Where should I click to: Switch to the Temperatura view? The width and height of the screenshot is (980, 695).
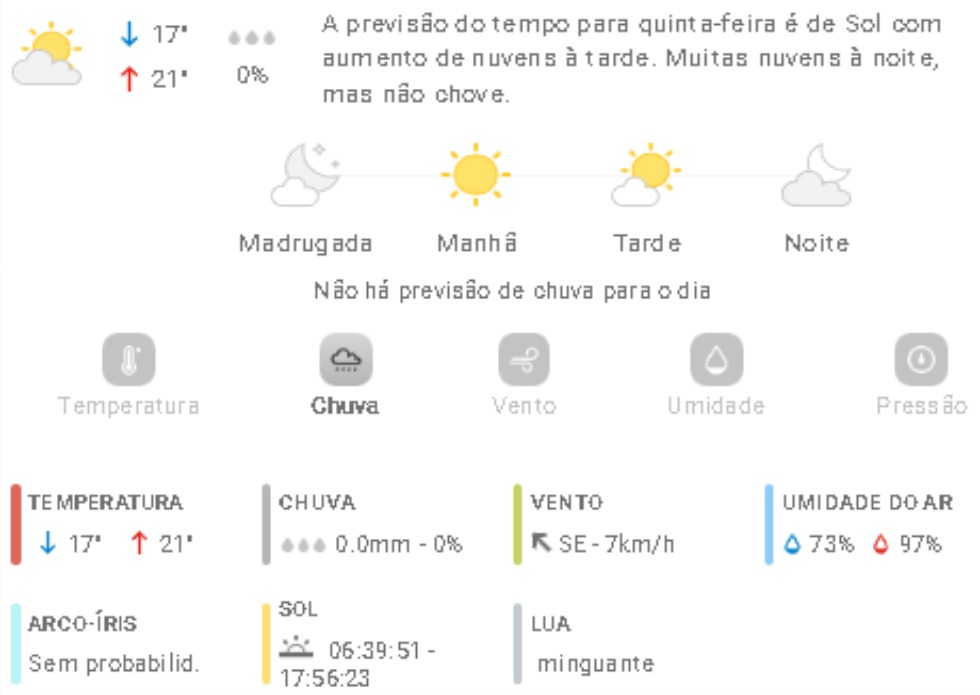point(129,361)
